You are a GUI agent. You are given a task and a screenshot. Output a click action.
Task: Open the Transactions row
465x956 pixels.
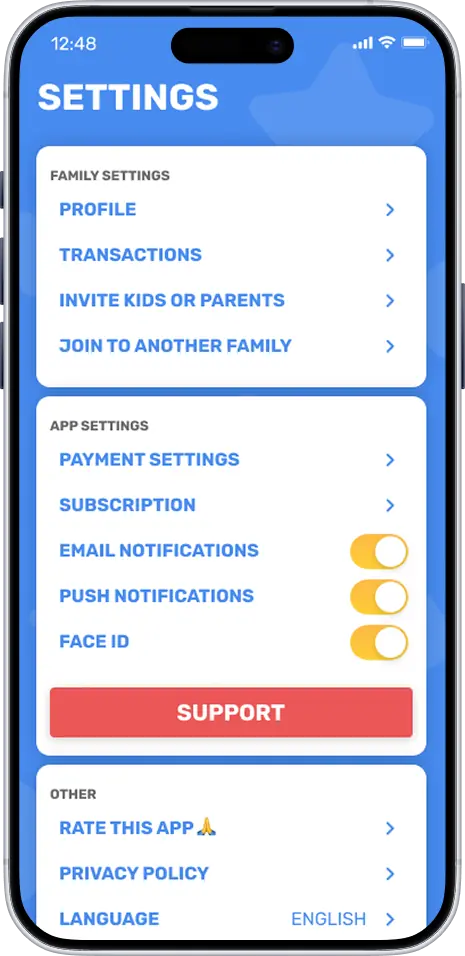pyautogui.click(x=231, y=255)
